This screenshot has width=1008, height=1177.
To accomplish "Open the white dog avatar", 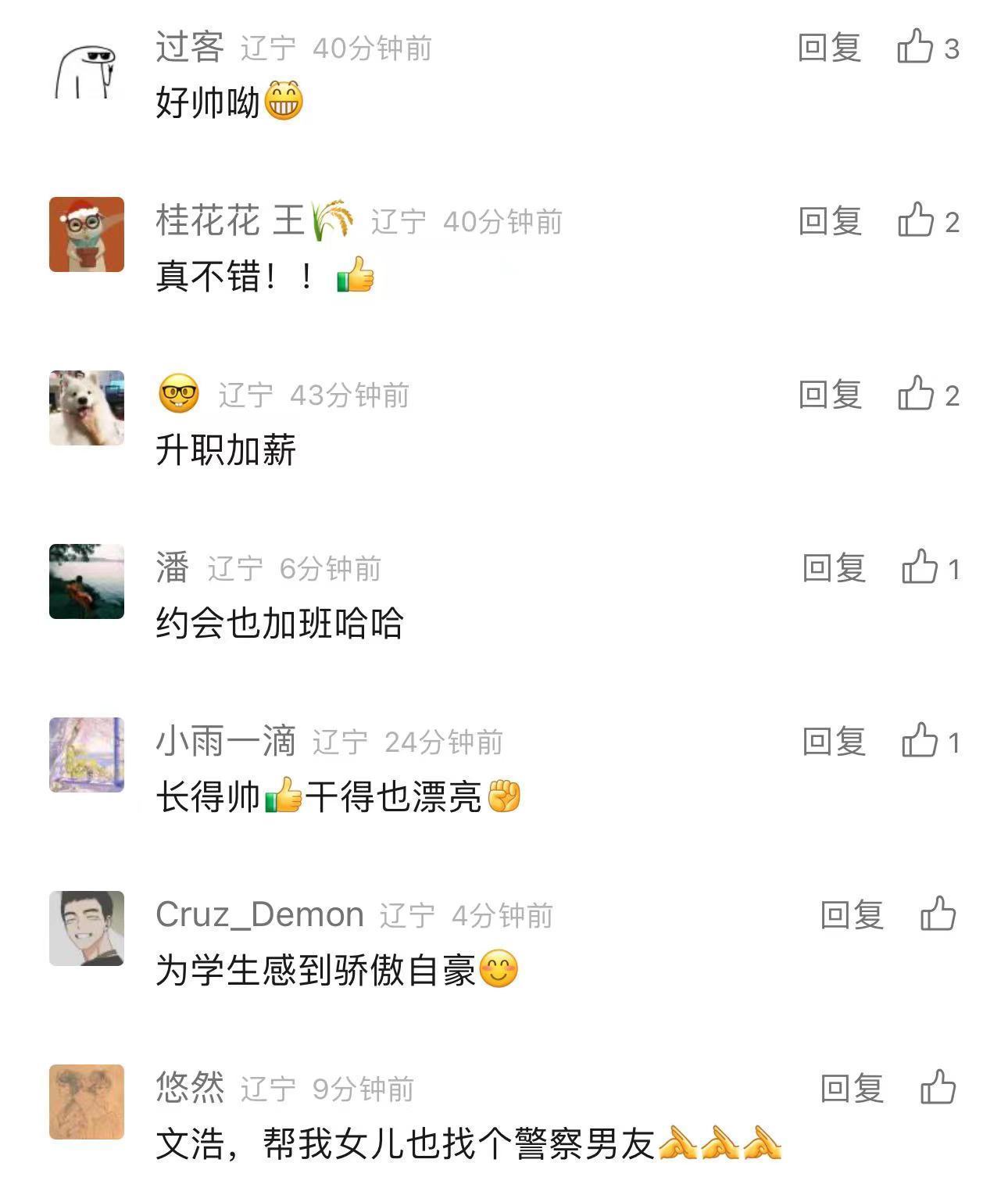I will point(86,408).
